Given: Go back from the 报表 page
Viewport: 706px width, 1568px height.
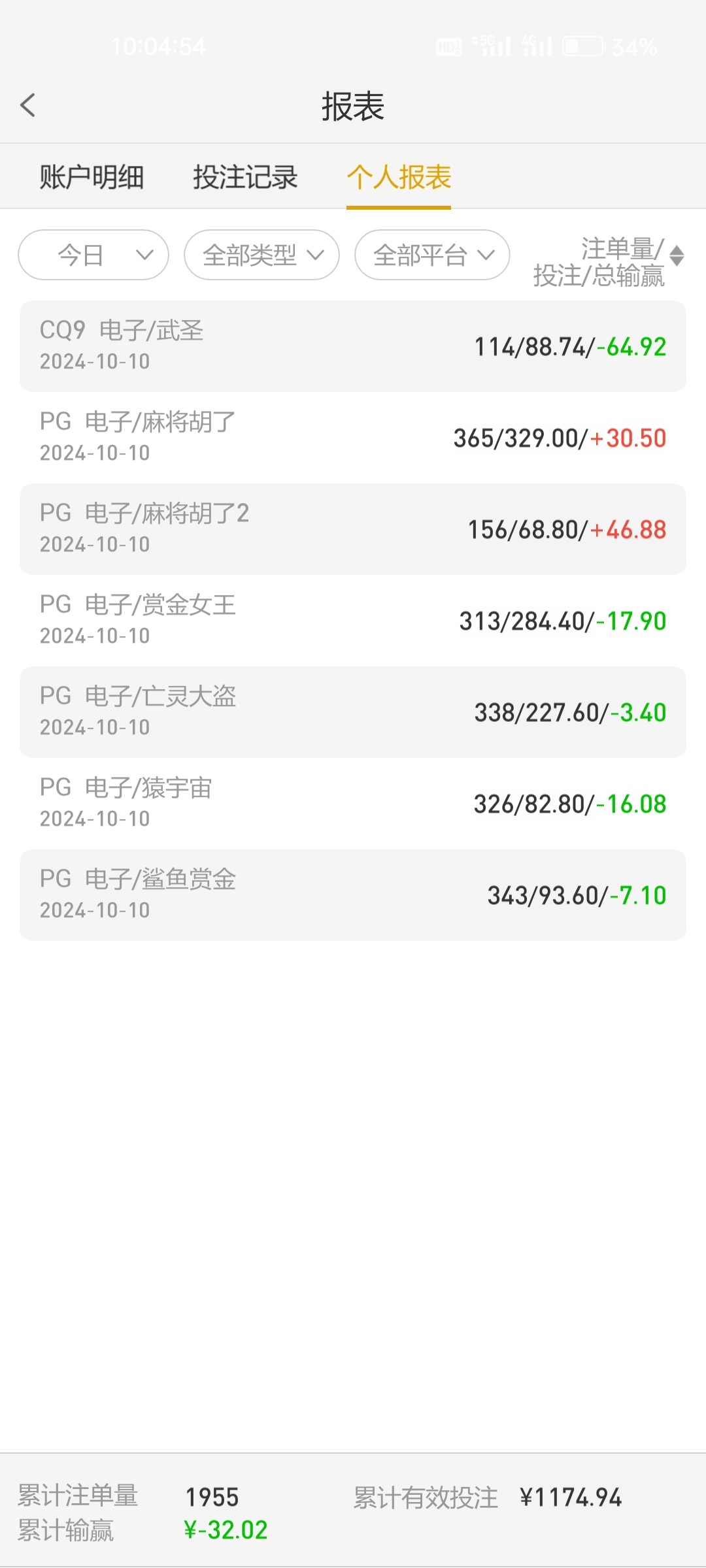Looking at the screenshot, I should (27, 105).
